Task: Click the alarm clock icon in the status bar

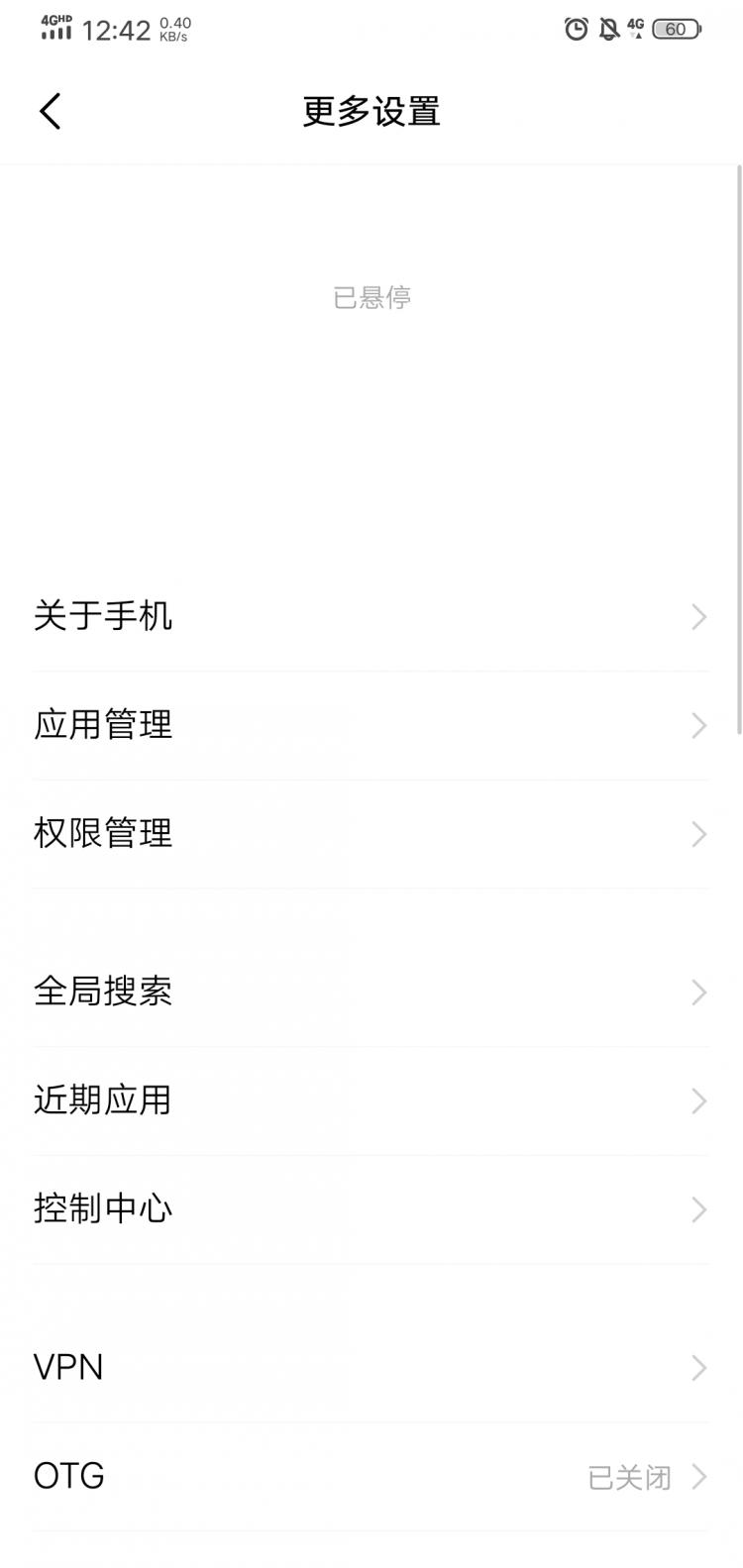Action: pyautogui.click(x=575, y=29)
